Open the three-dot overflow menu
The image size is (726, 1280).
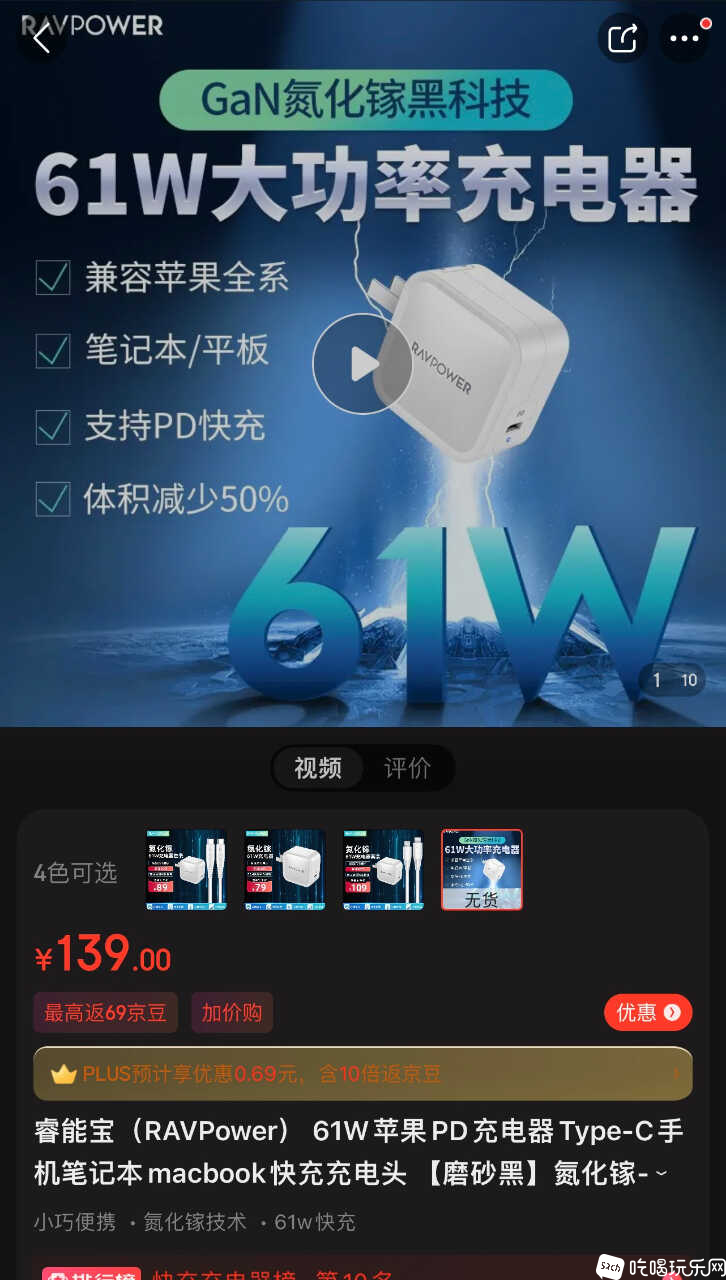(684, 40)
